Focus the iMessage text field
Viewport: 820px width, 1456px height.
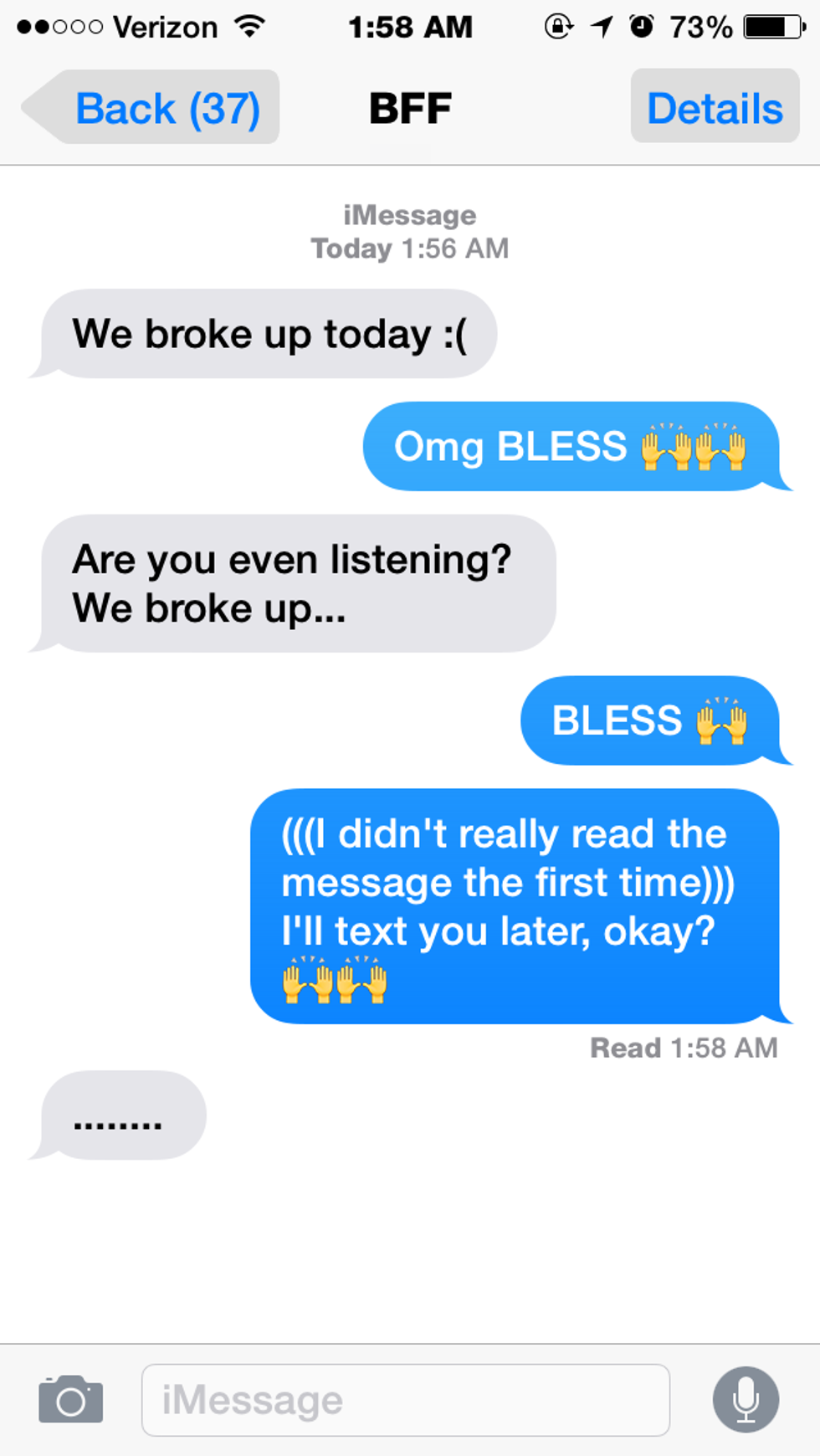coord(406,1400)
